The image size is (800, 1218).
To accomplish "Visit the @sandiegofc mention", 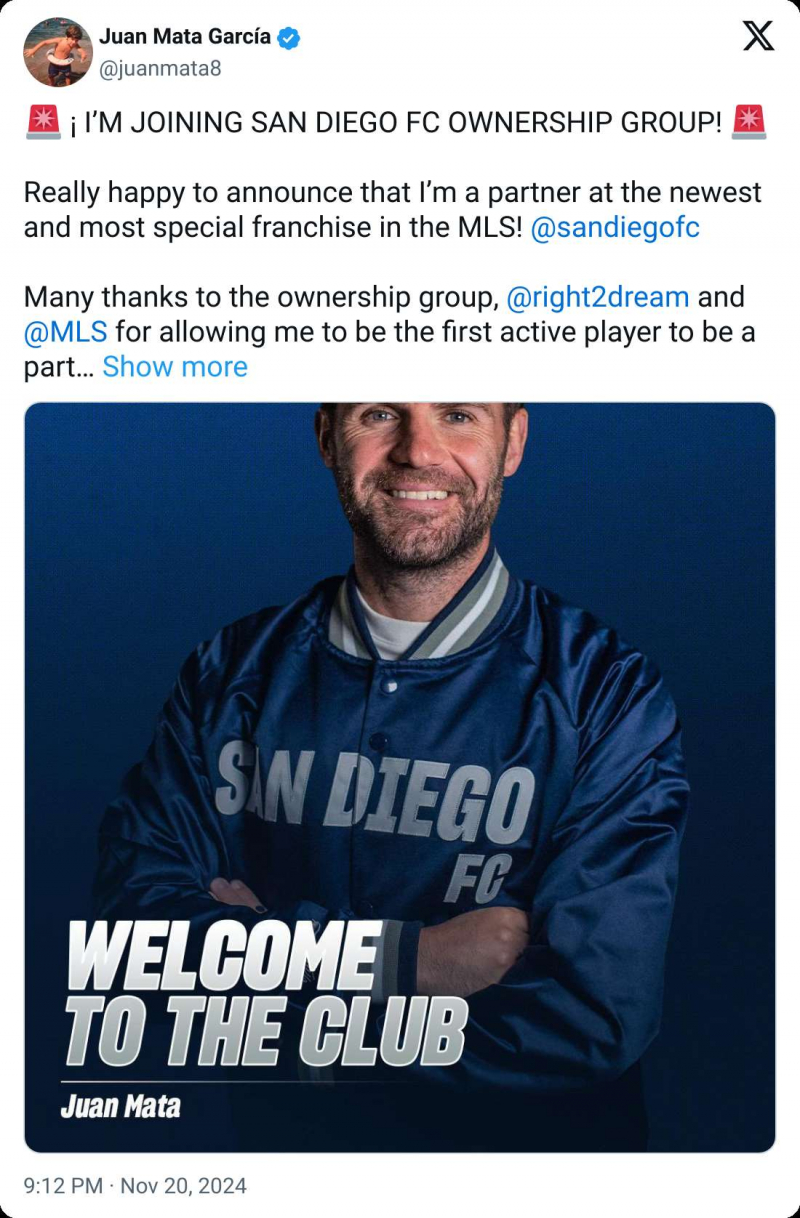I will pyautogui.click(x=615, y=227).
